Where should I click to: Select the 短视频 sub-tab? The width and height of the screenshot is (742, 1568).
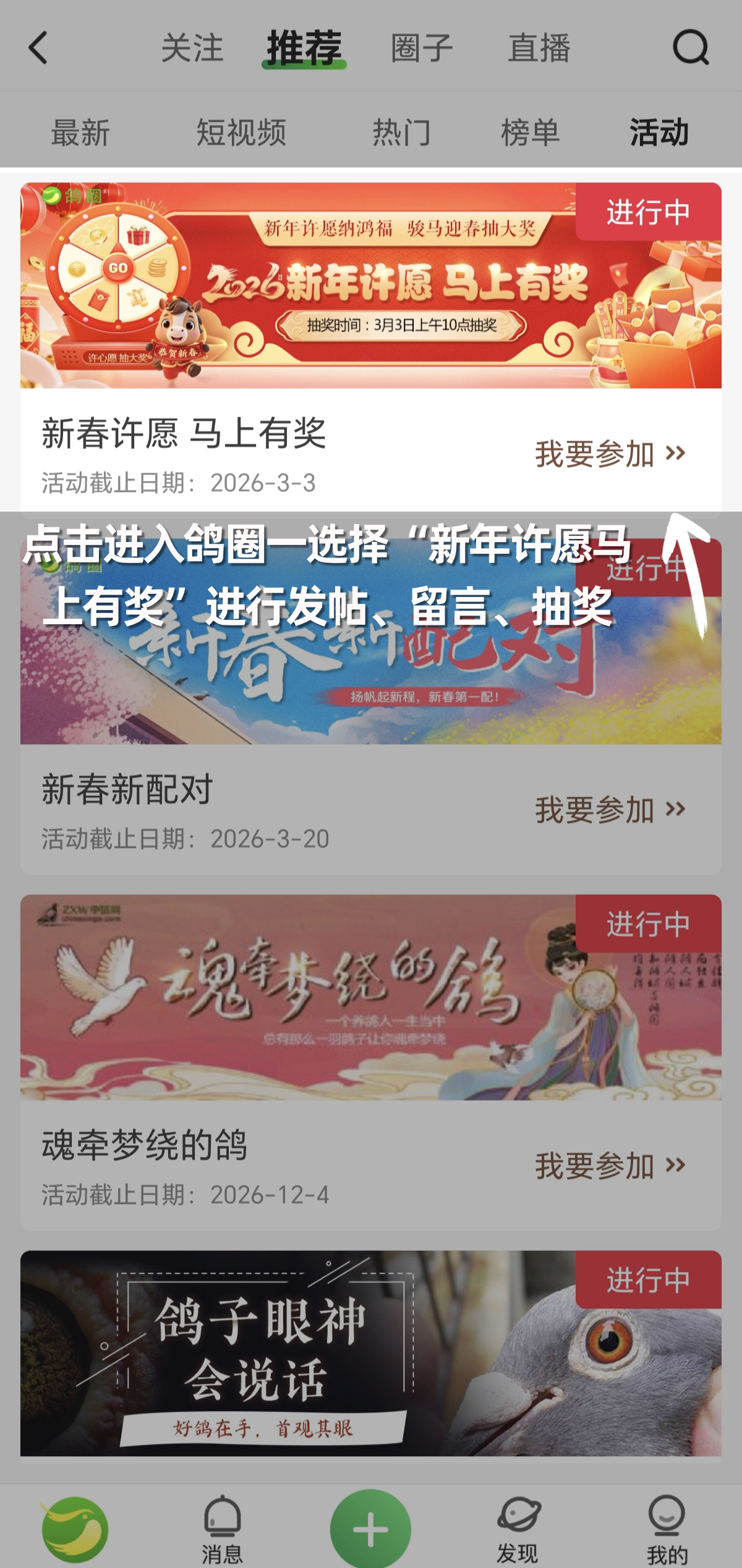tap(241, 132)
